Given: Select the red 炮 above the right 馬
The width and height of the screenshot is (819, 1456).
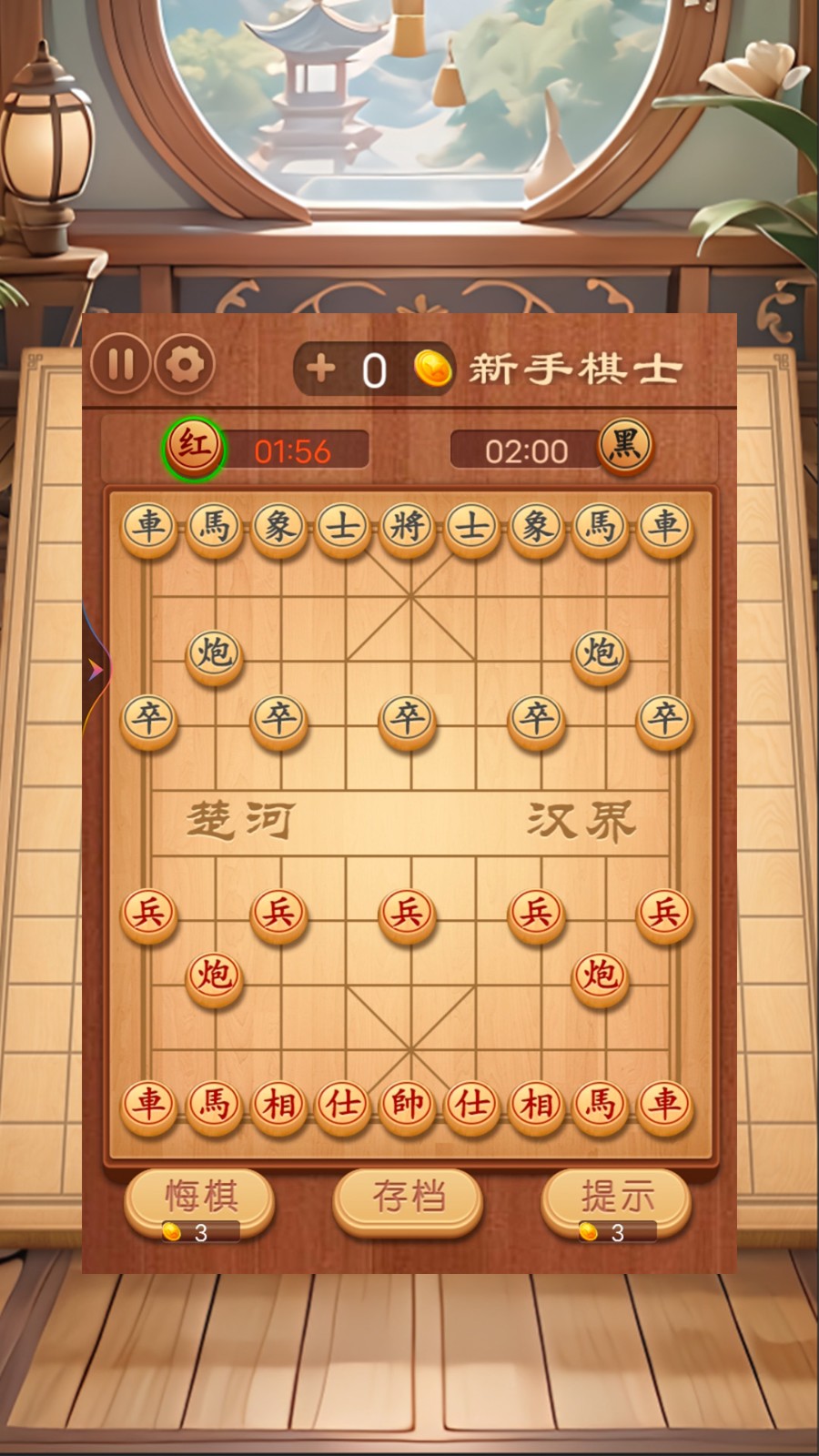Looking at the screenshot, I should click(600, 975).
